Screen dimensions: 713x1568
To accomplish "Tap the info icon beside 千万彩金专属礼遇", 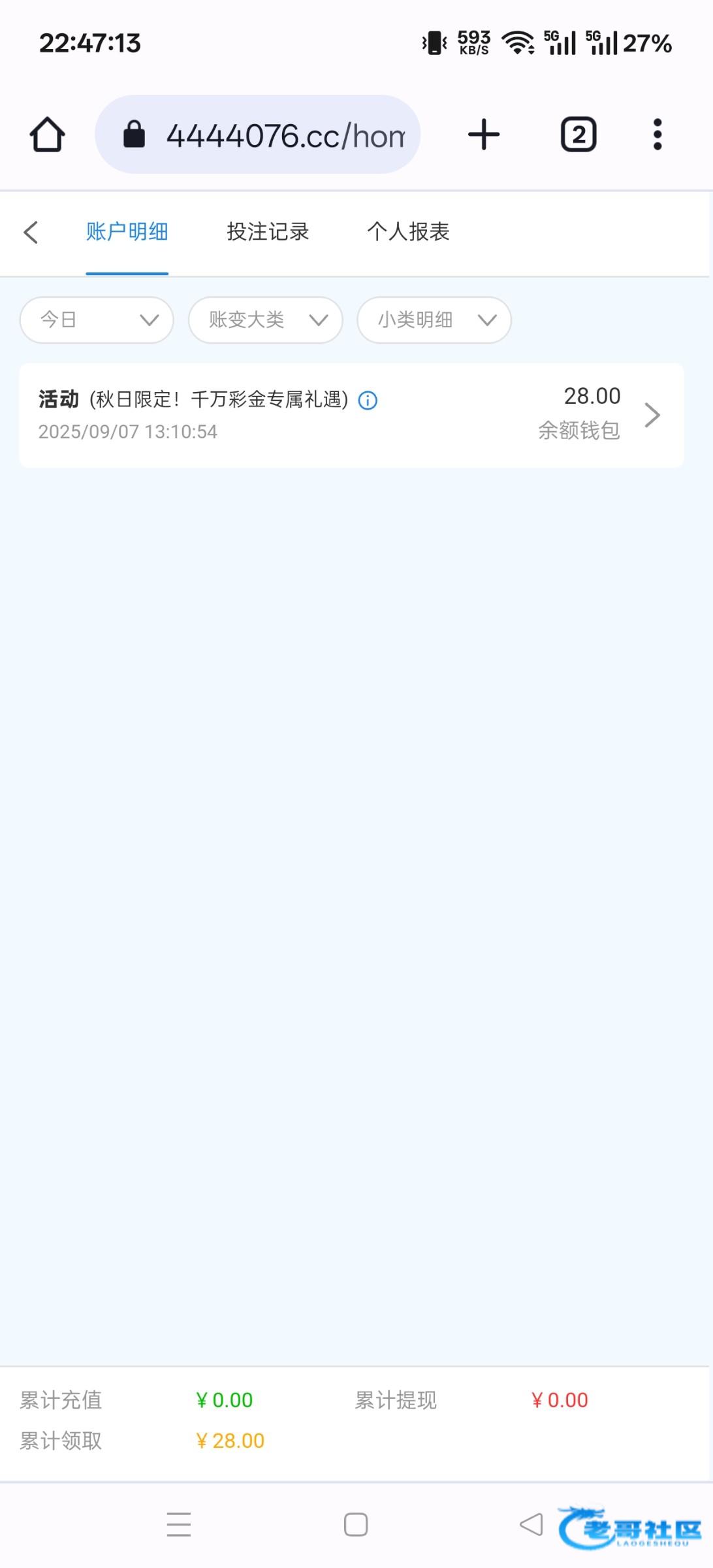I will click(x=368, y=400).
